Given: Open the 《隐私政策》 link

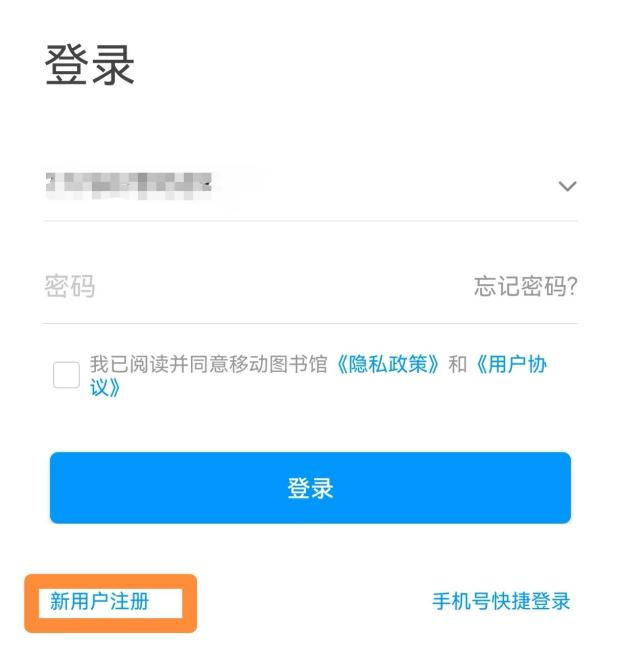Looking at the screenshot, I should (387, 365).
